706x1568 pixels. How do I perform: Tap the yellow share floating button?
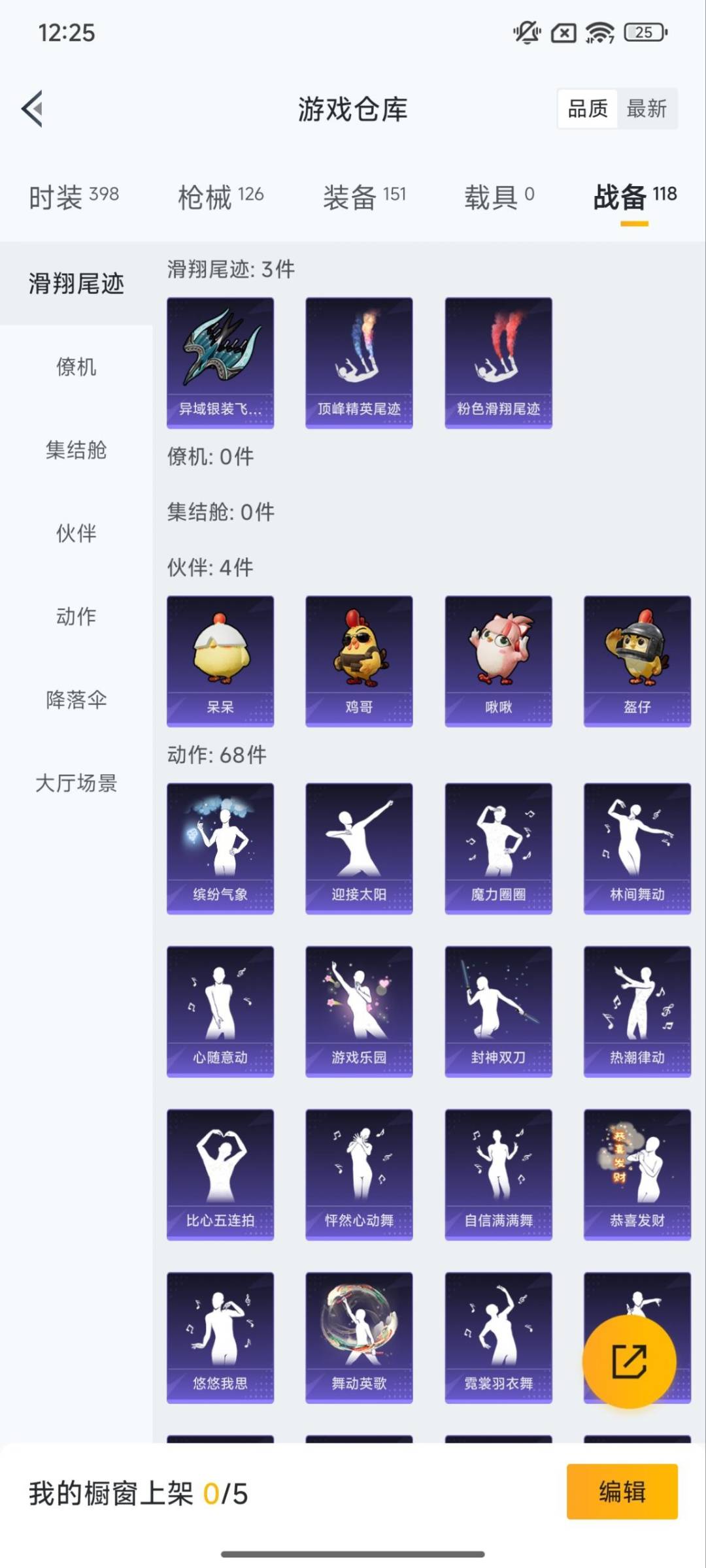point(629,1362)
